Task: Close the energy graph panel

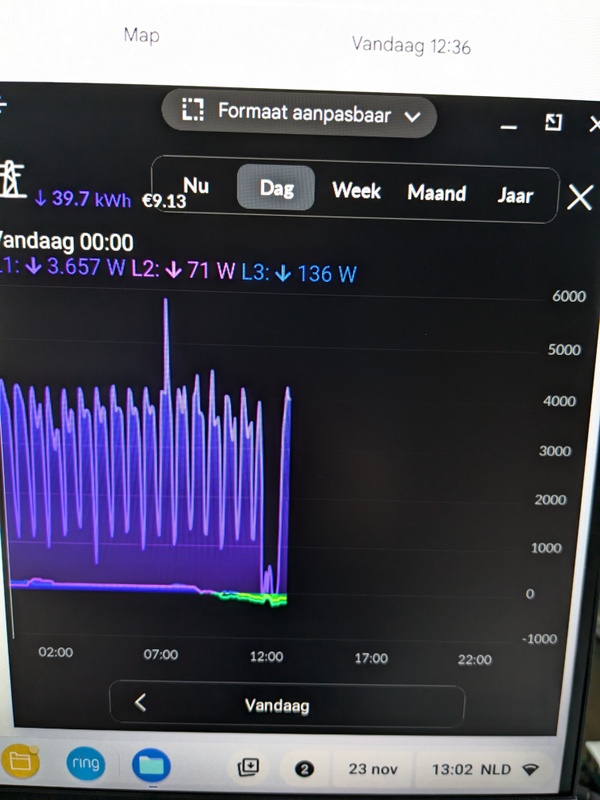Action: click(x=580, y=197)
